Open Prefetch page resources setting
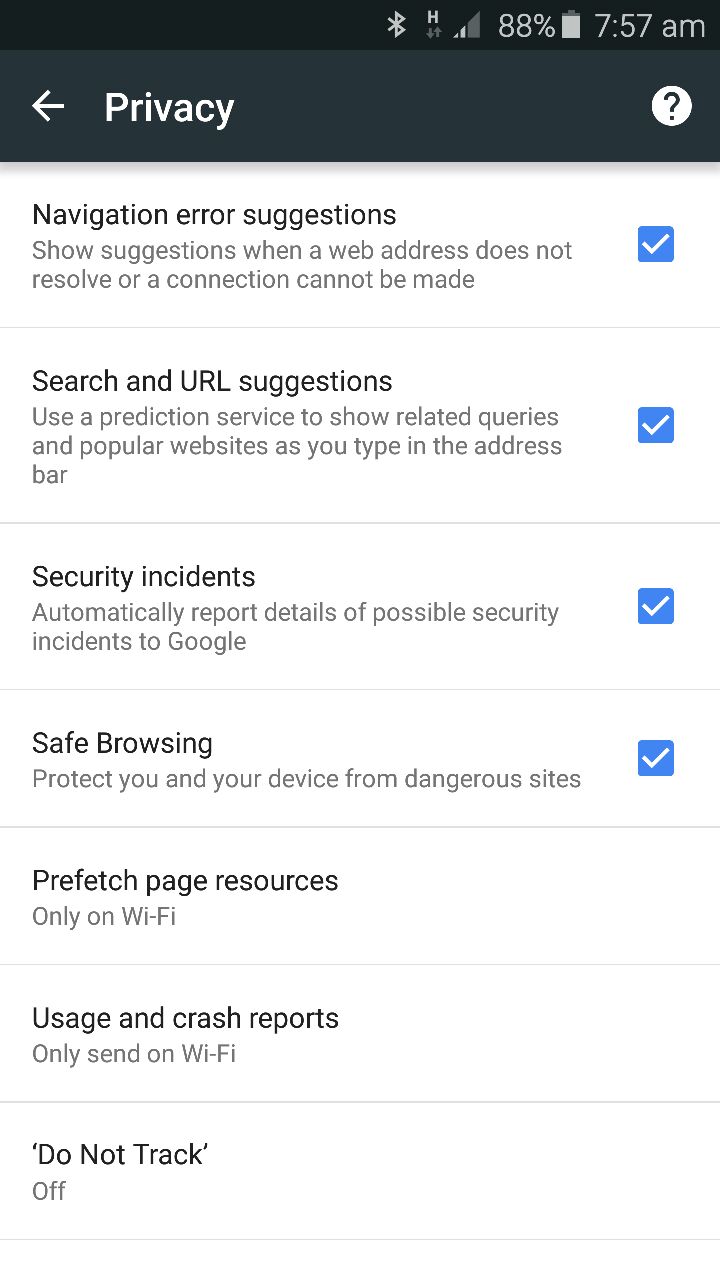The image size is (720, 1280). pos(360,896)
